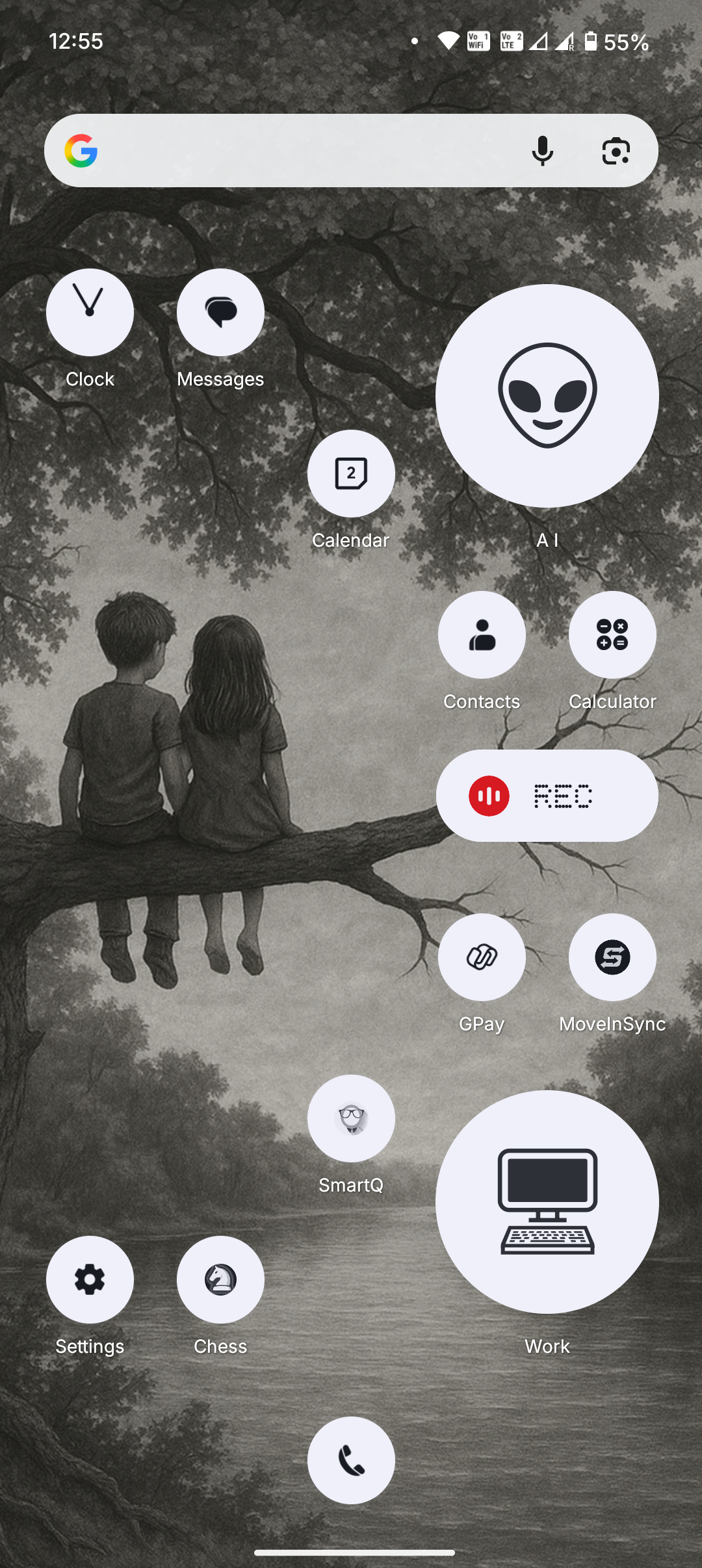
Task: Open the GPay app
Action: coord(482,958)
